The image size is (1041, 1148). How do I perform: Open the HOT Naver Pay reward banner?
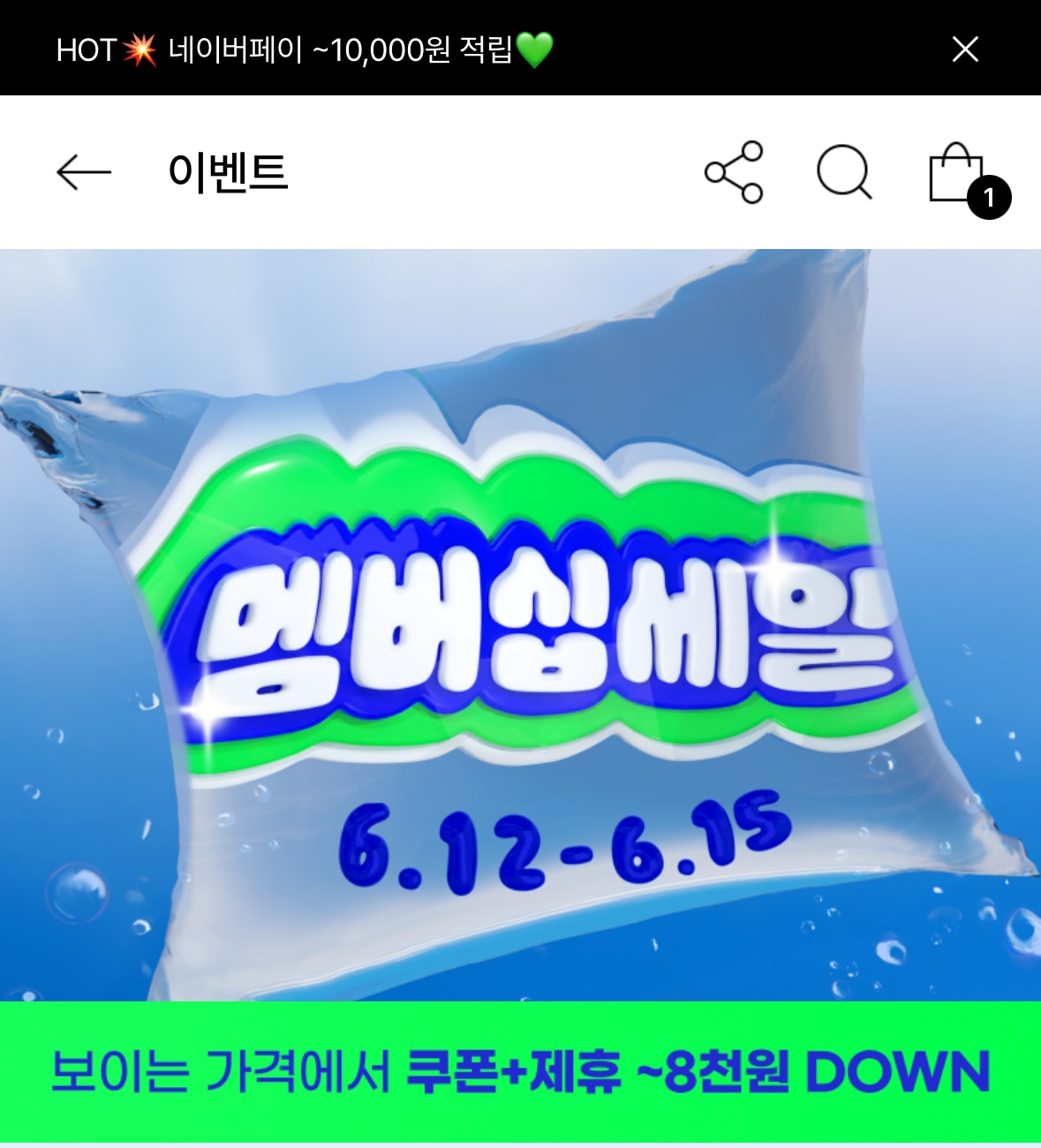point(305,49)
